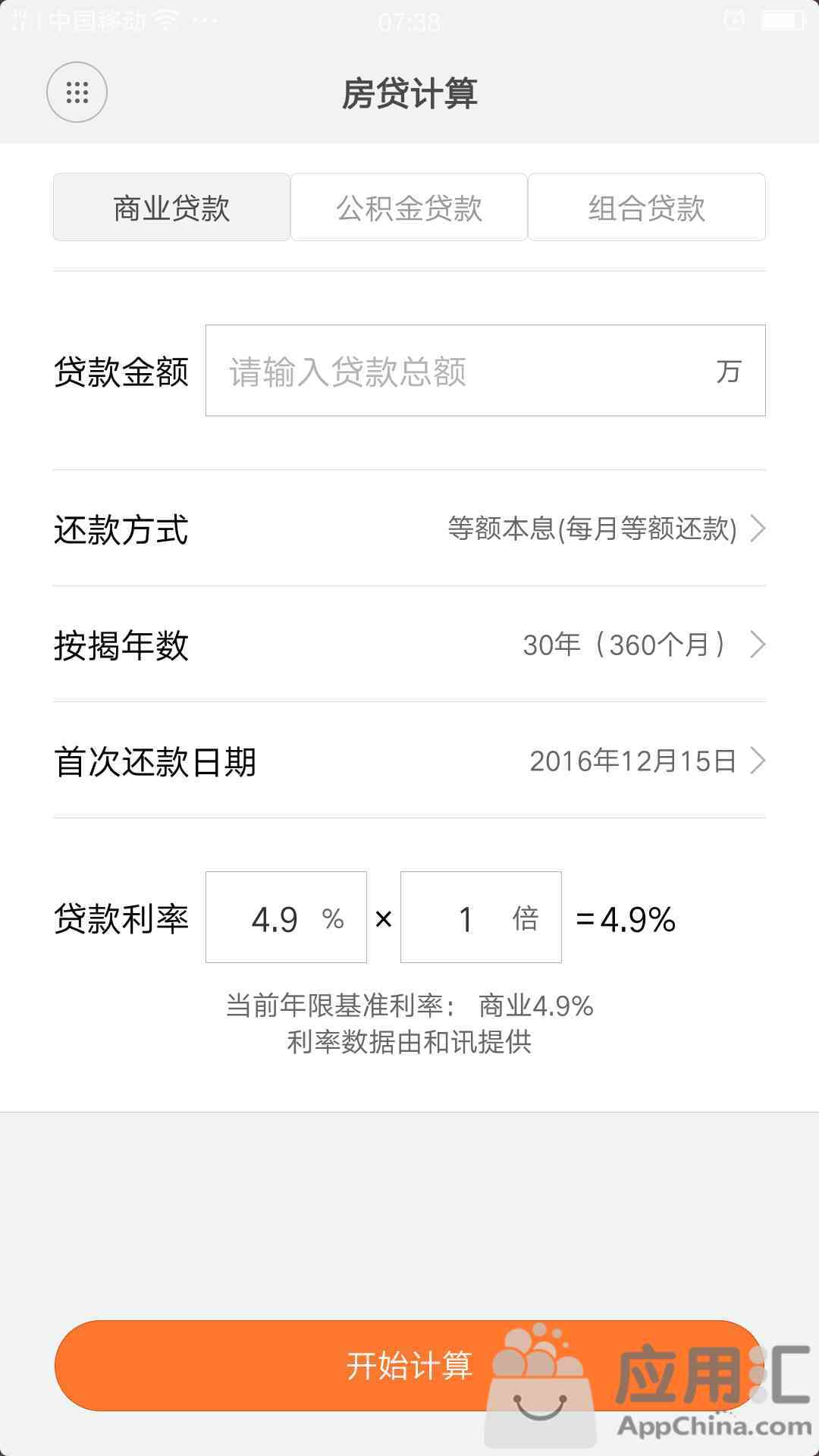Open the grid menu icon
The width and height of the screenshot is (819, 1456).
[77, 93]
